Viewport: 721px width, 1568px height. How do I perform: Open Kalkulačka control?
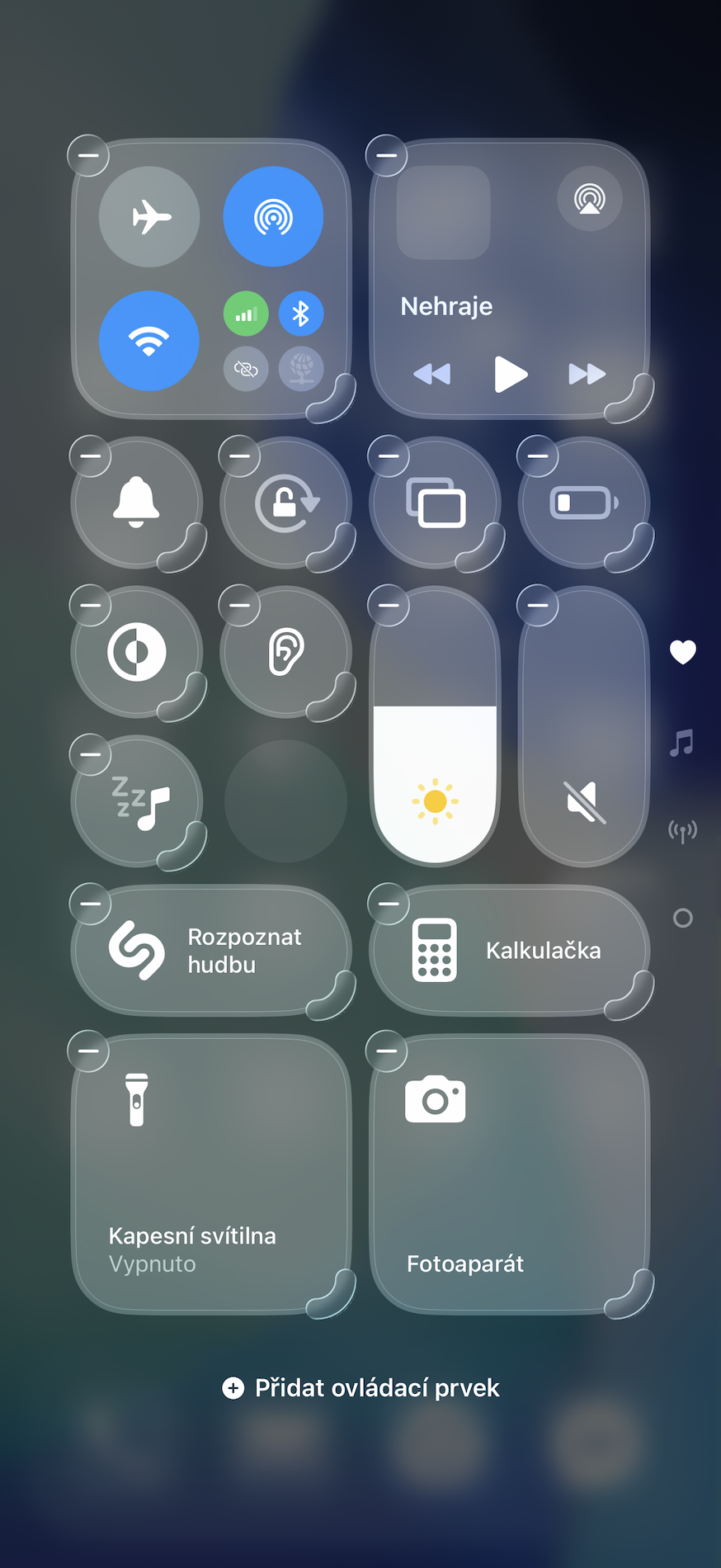(510, 951)
